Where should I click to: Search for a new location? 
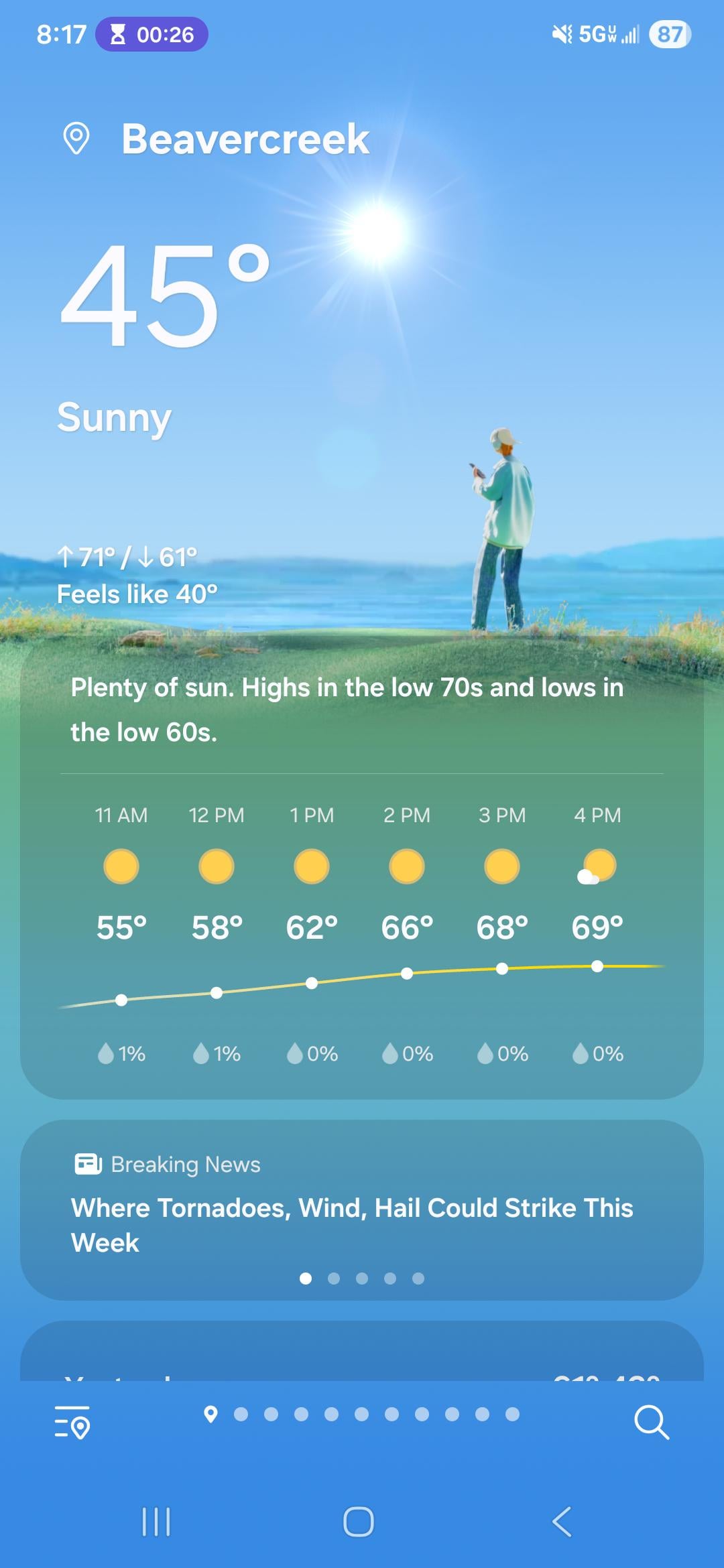tap(651, 1422)
